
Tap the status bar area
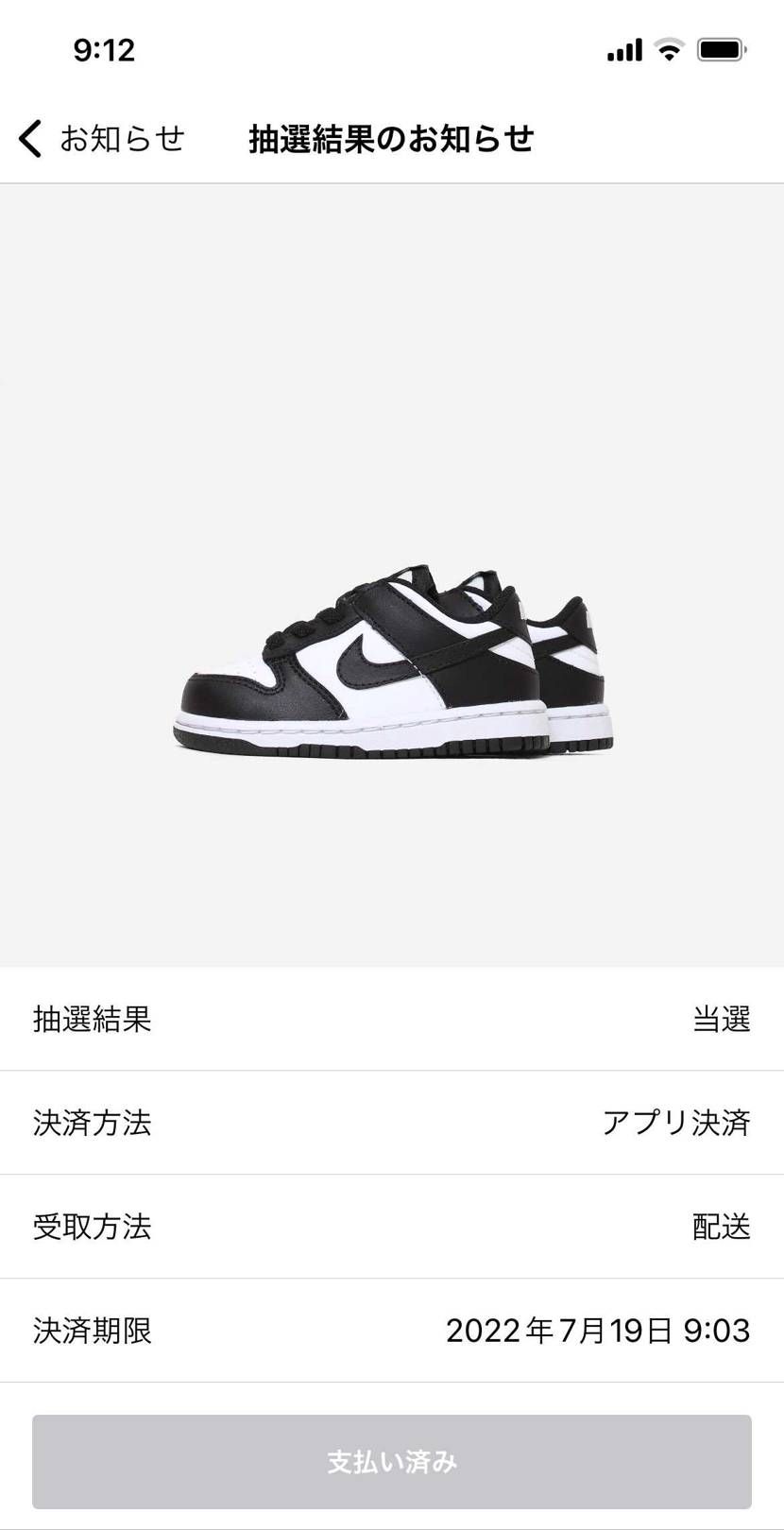392,49
